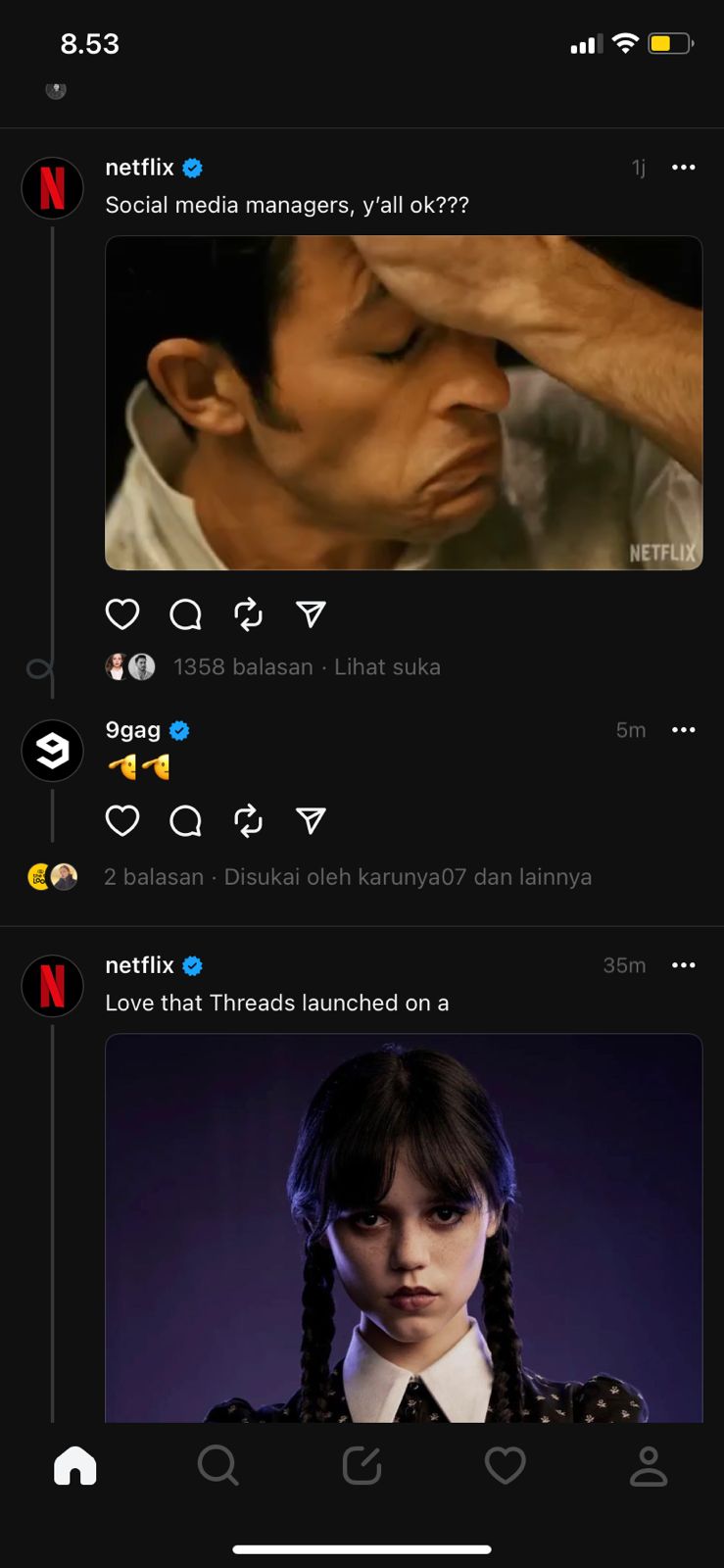Open the more options on Netflix's 1j post
724x1568 pixels.
click(683, 168)
